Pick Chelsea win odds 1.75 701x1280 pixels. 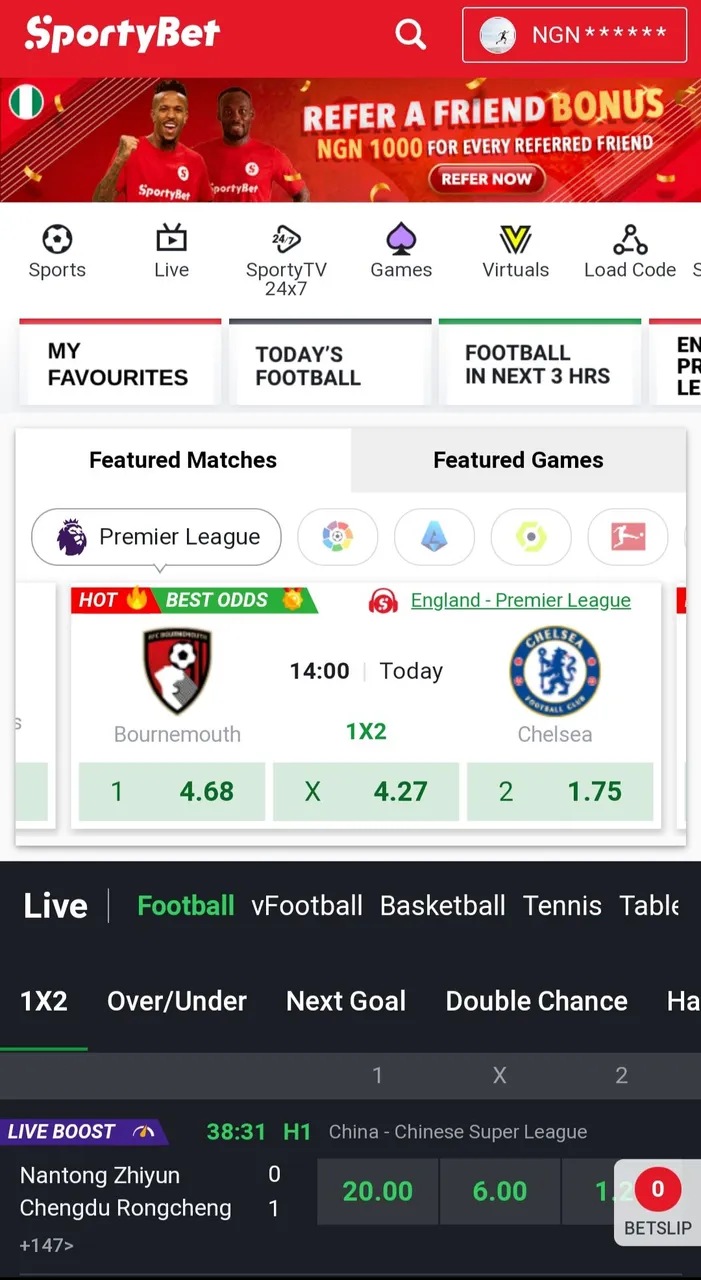tap(559, 791)
